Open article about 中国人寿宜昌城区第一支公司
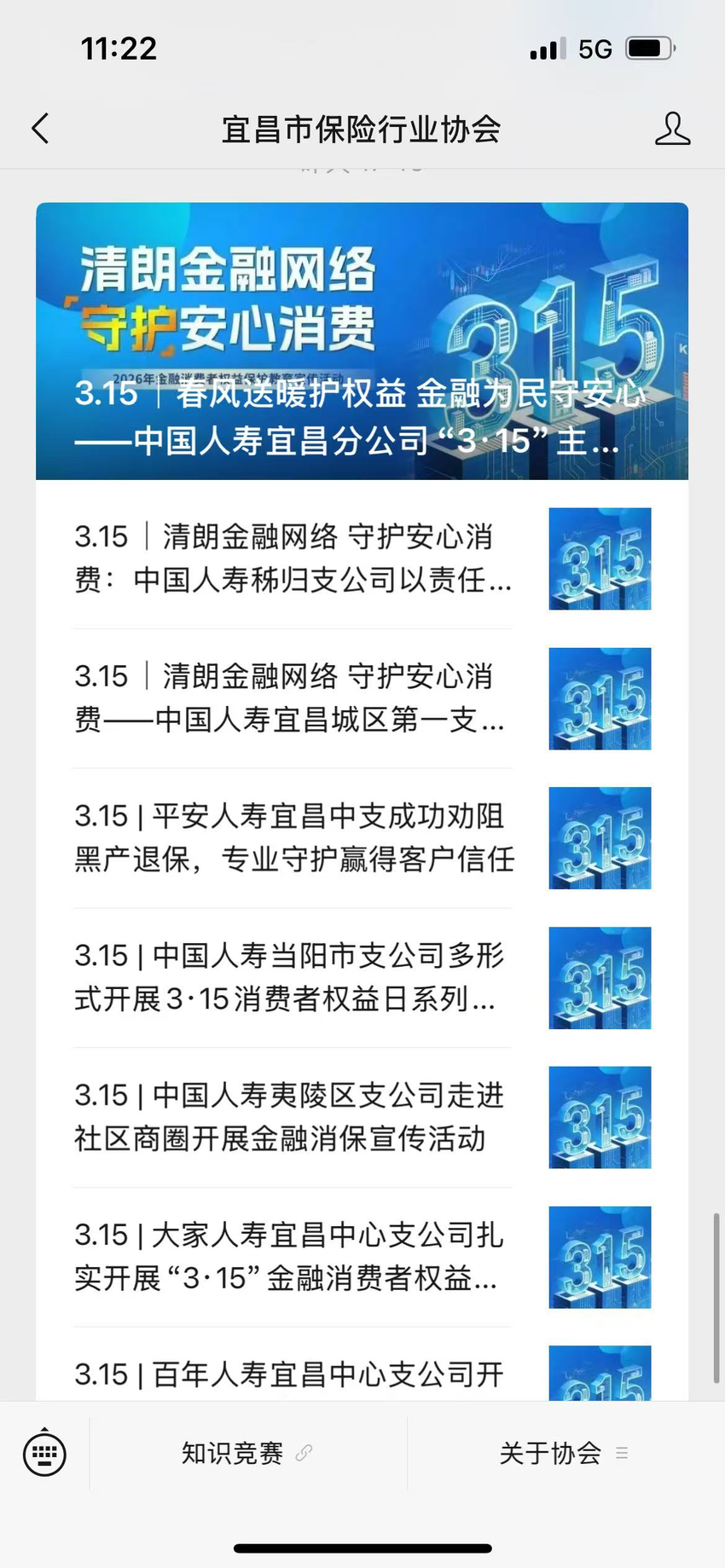725x1568 pixels. 293,698
